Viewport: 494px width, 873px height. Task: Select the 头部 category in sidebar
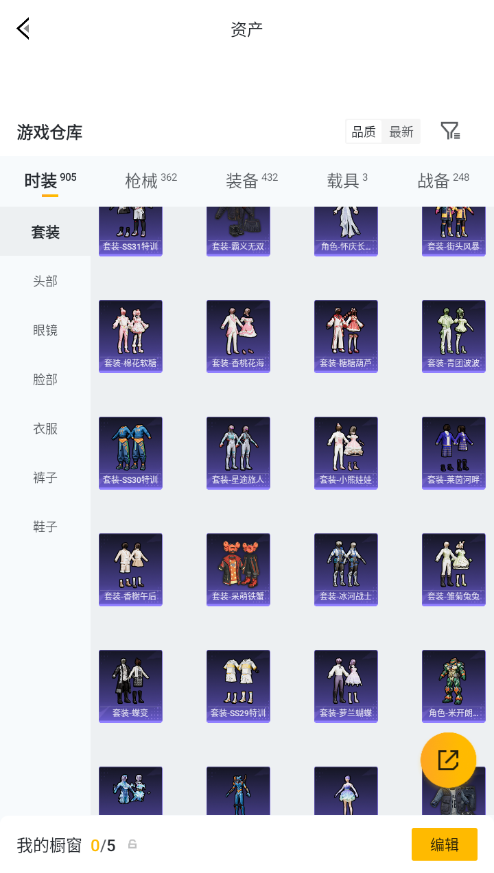pos(45,281)
